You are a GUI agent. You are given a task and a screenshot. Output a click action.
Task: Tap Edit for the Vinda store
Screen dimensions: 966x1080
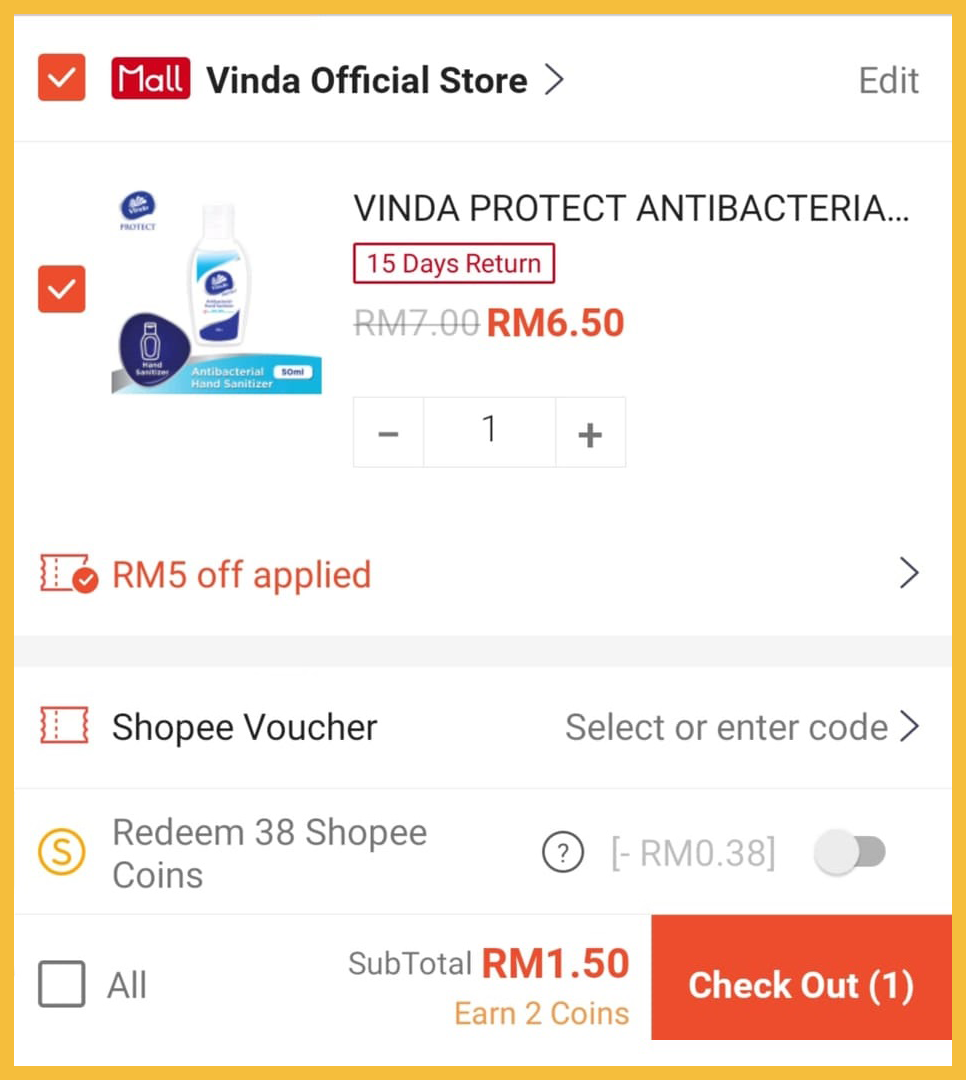[888, 81]
